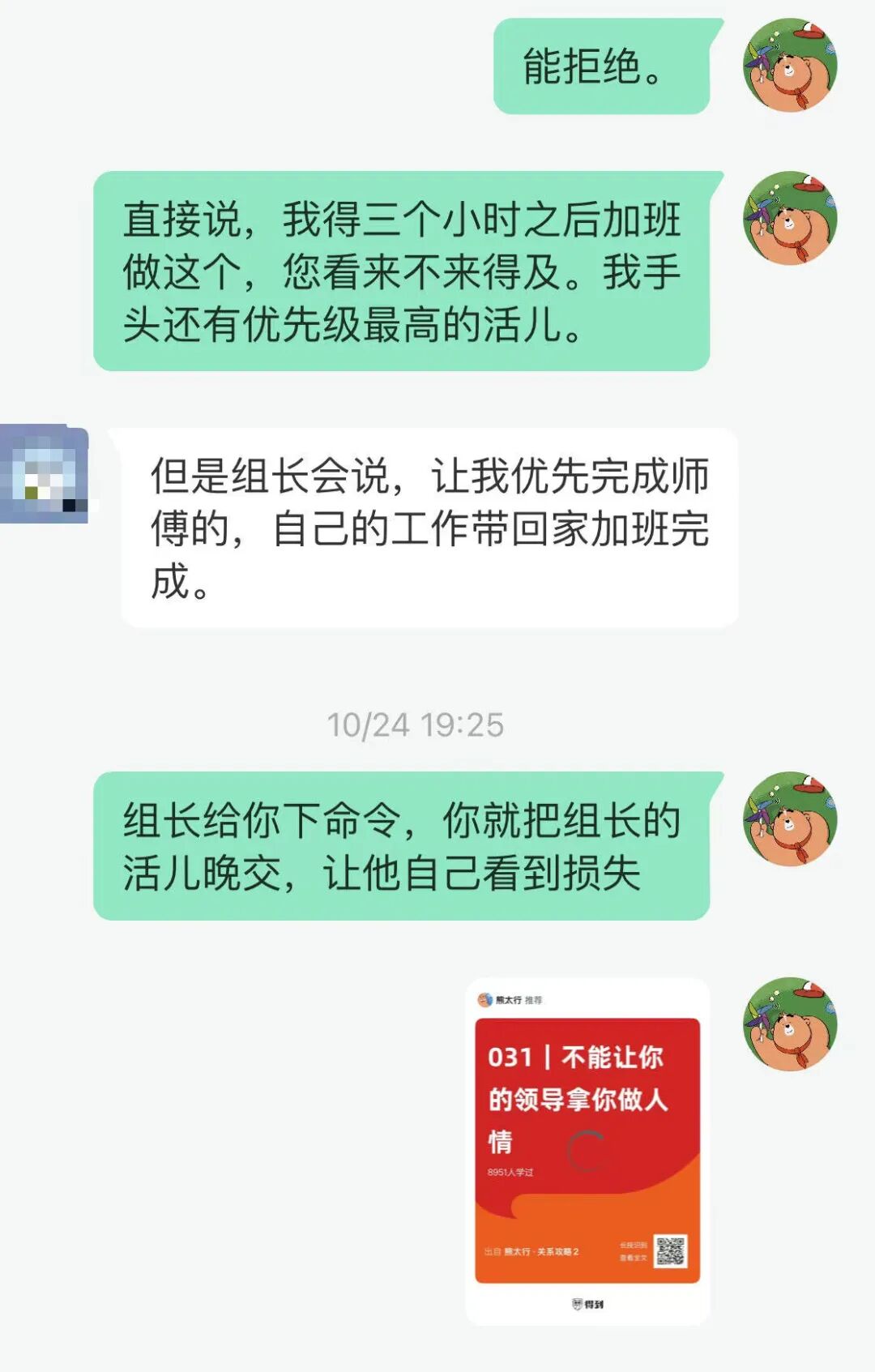The height and width of the screenshot is (1372, 875).
Task: View profile from the avatar beside 组长给你下命令 message
Action: [x=790, y=818]
